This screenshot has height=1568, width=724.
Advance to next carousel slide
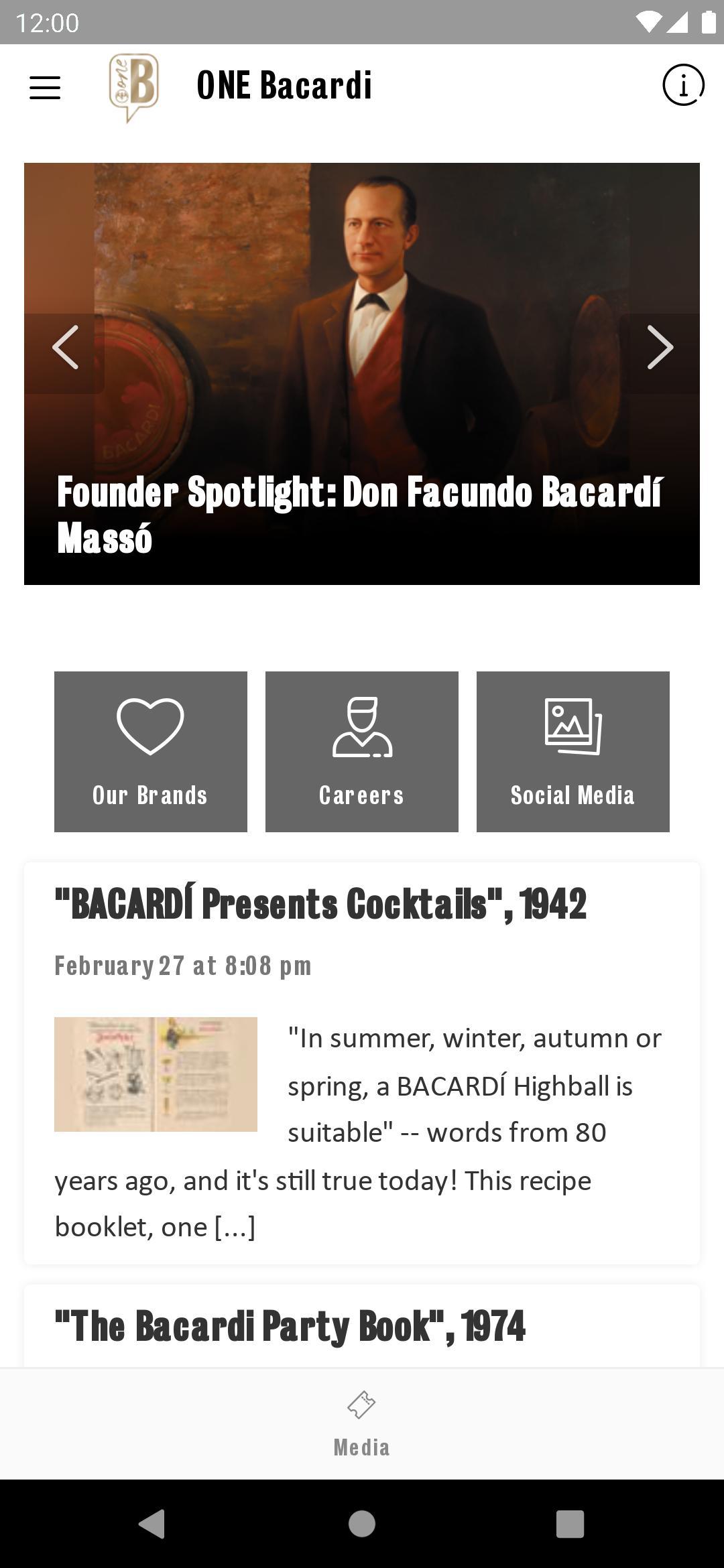pyautogui.click(x=660, y=347)
